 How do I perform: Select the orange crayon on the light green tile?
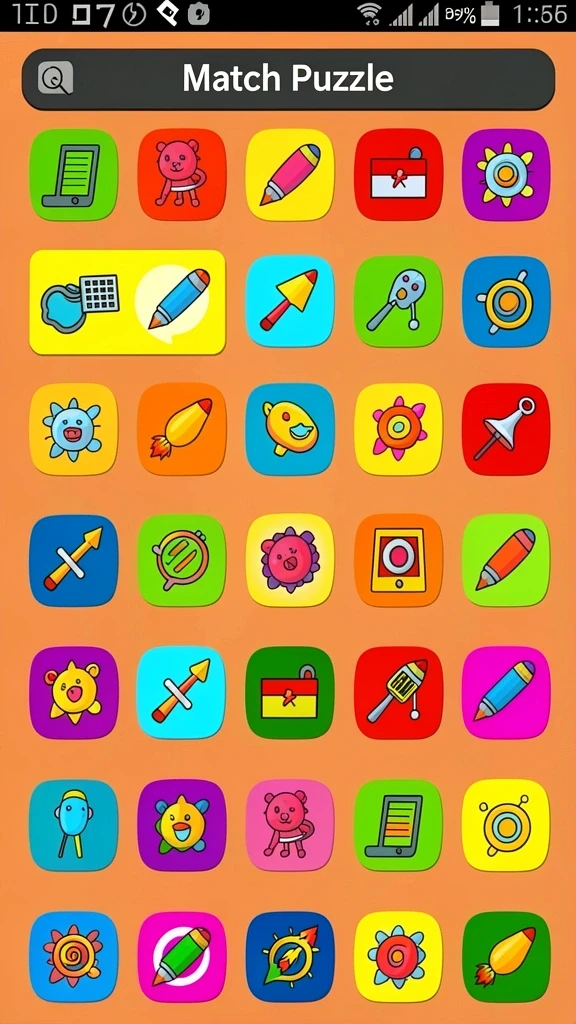click(506, 560)
